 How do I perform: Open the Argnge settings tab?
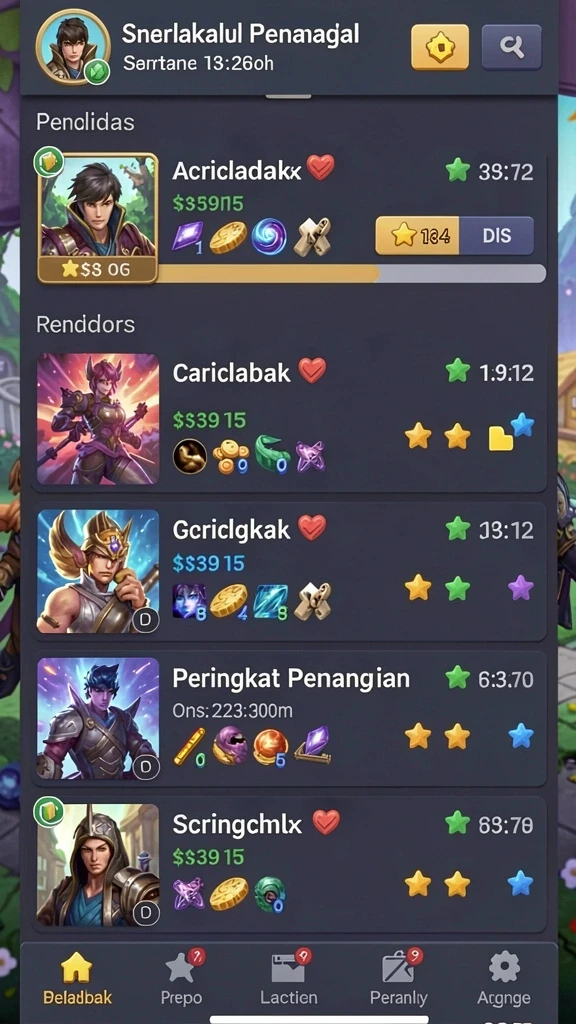coord(504,978)
